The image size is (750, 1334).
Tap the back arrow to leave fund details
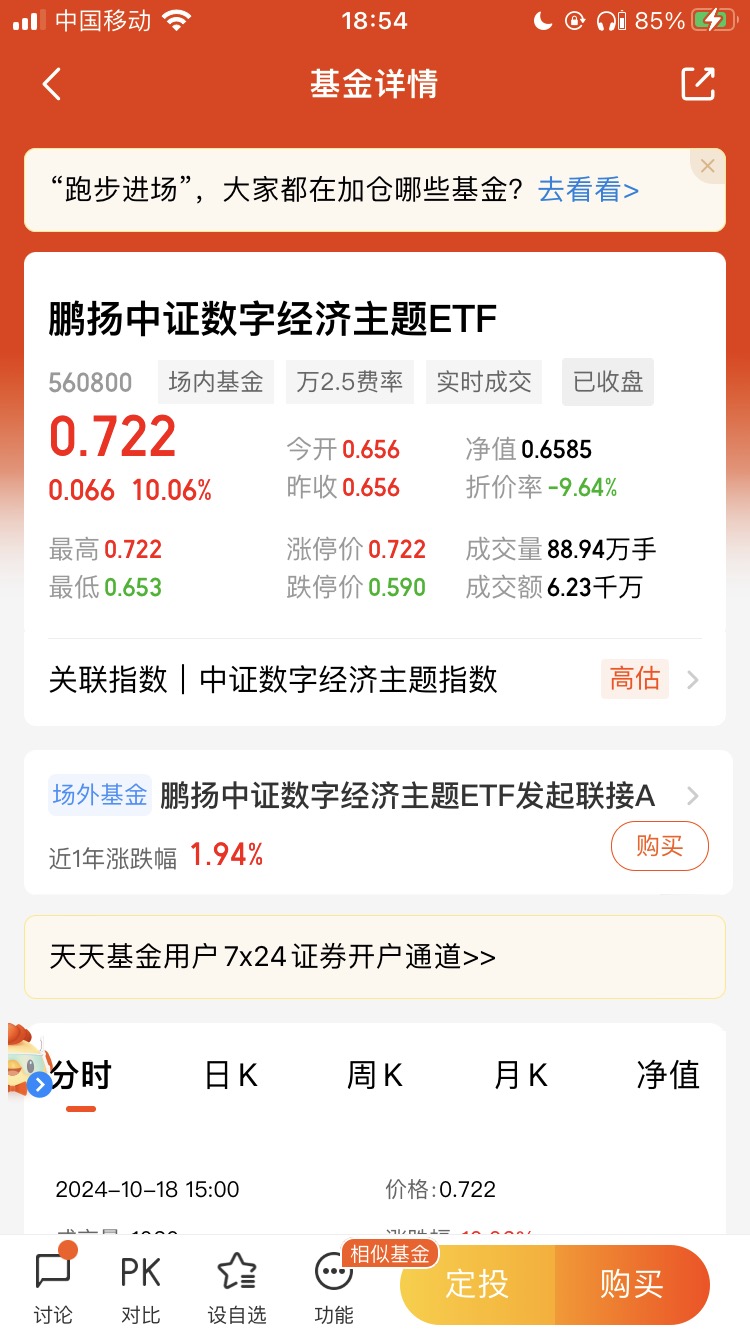coord(52,84)
